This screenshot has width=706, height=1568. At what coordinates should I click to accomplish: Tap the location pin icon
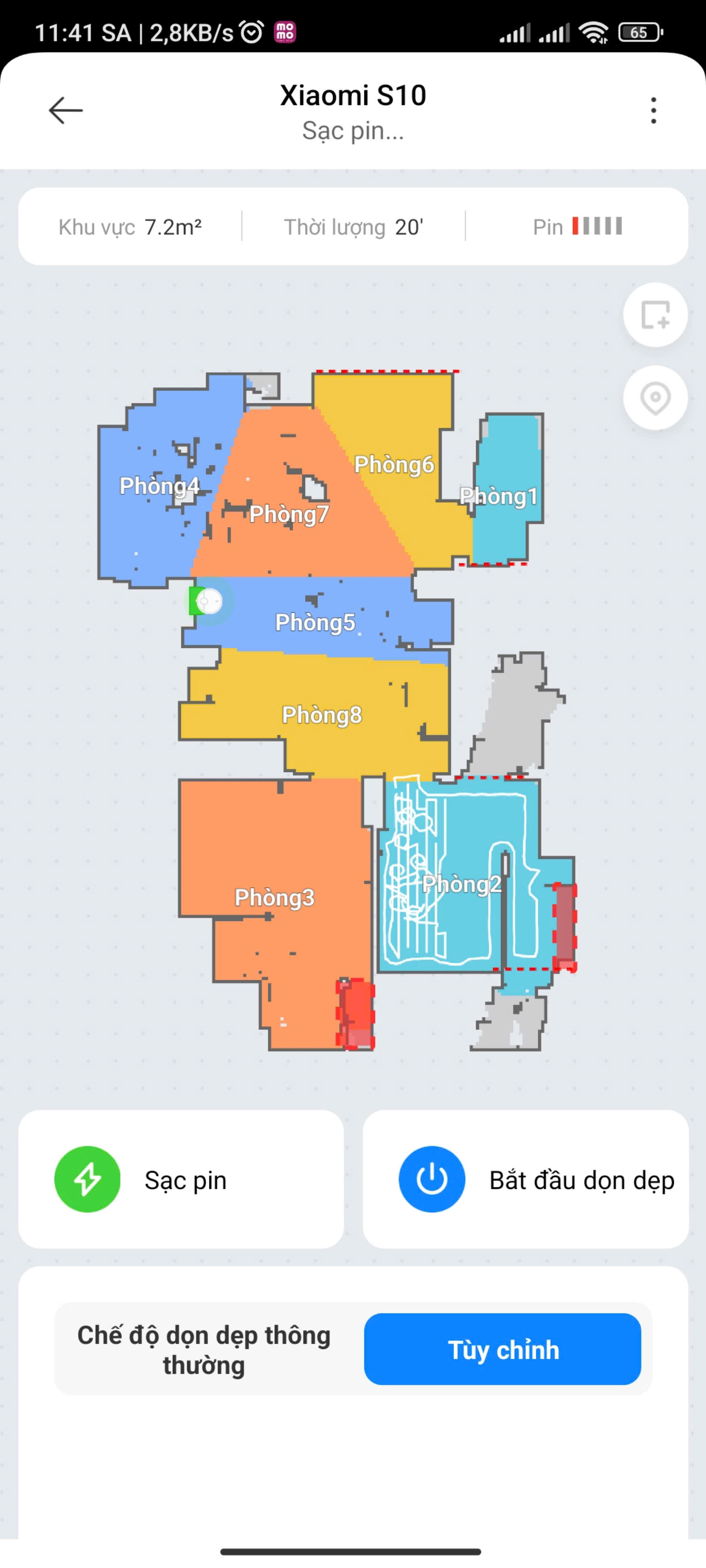coord(655,398)
